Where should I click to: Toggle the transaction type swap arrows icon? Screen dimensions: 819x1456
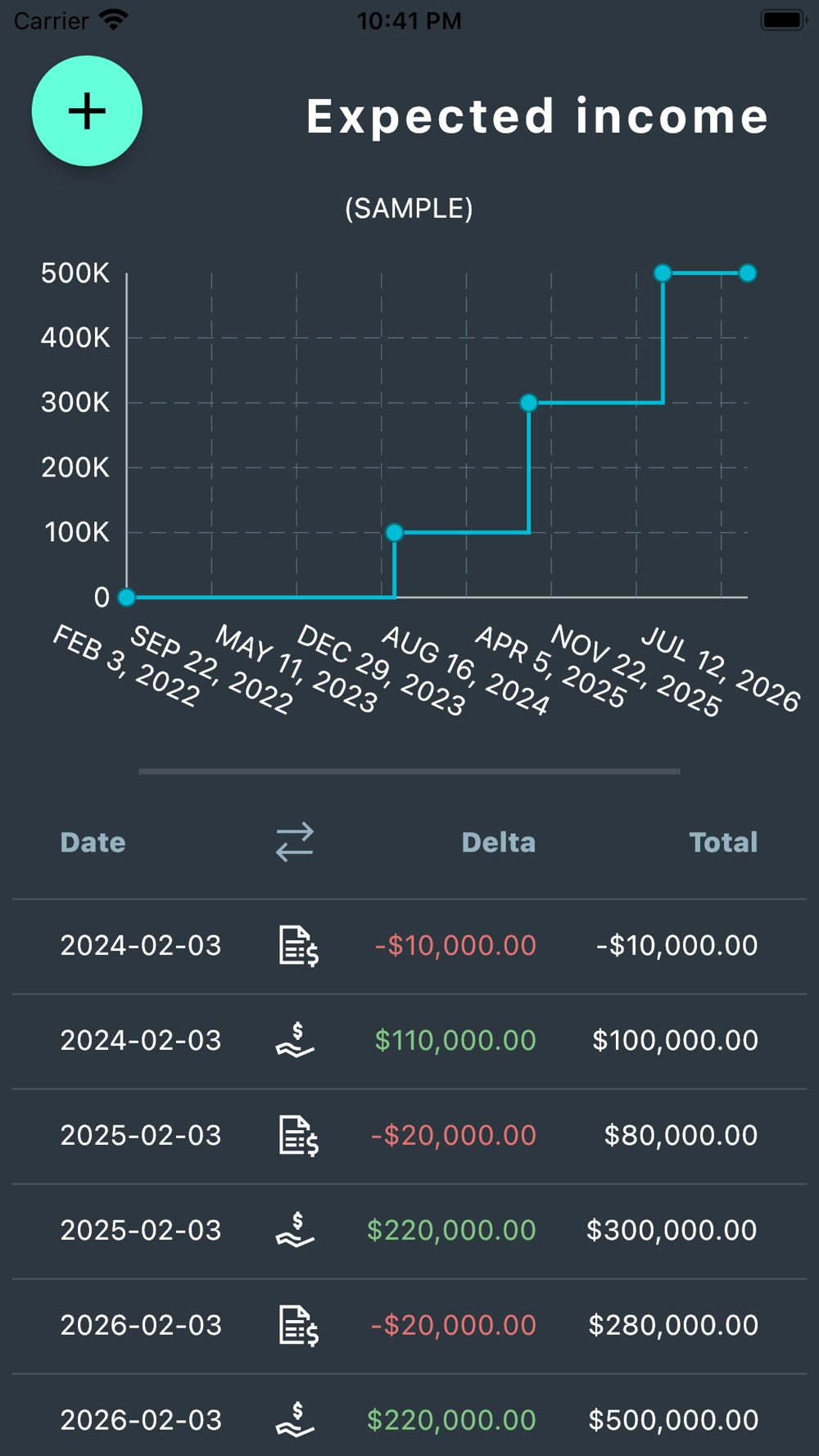295,842
